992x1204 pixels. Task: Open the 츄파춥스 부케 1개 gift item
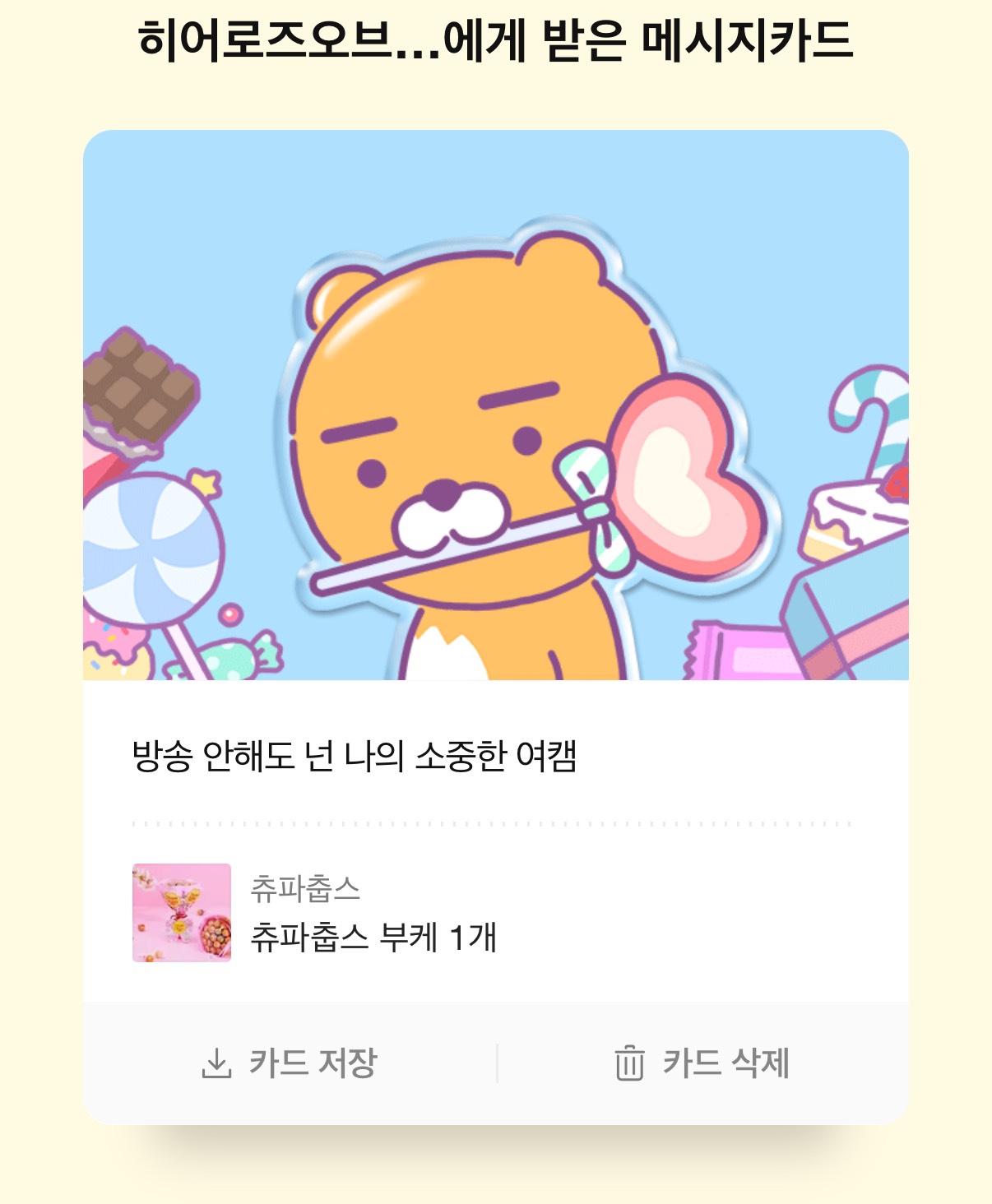373,937
